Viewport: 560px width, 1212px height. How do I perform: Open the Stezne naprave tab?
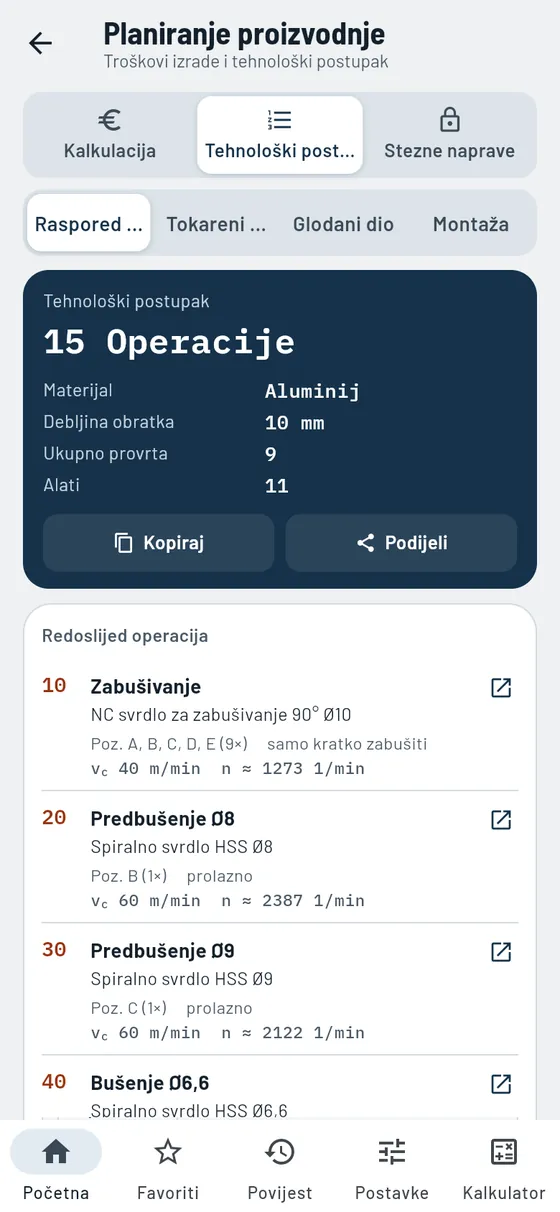point(450,135)
